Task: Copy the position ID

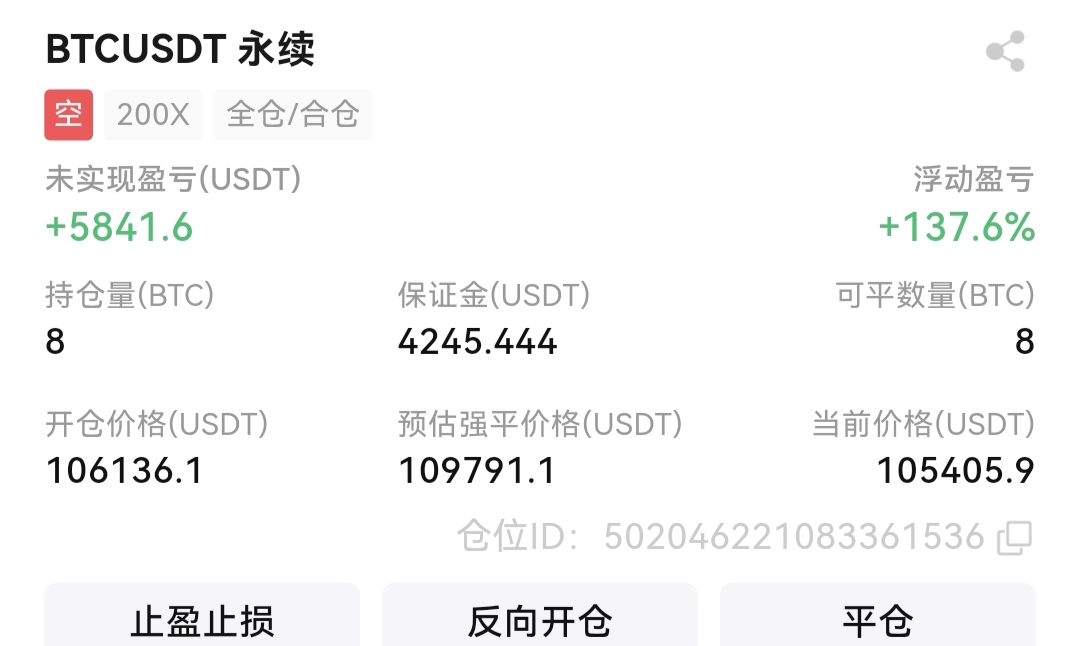Action: point(1014,538)
